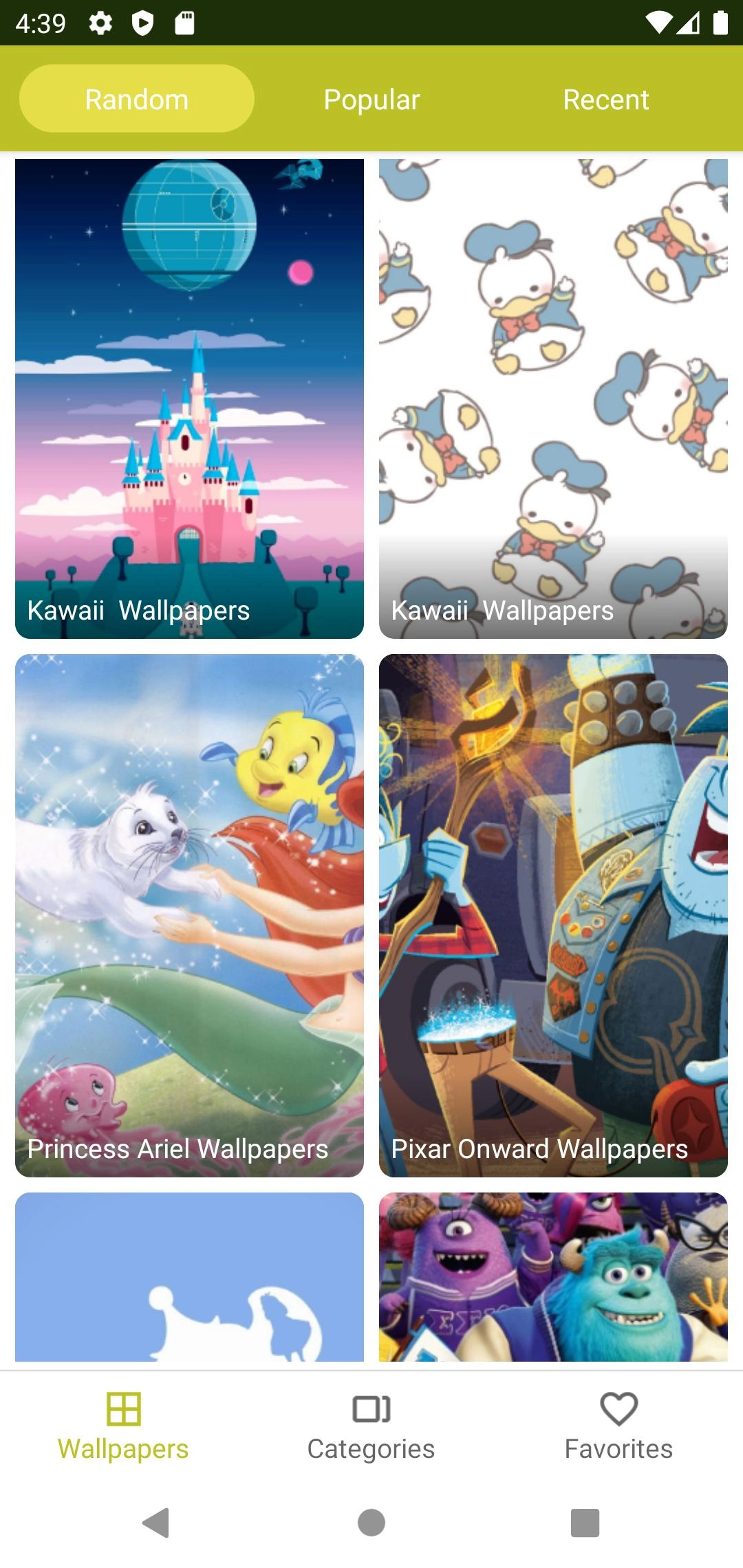The image size is (743, 1568).
Task: Open the Donald Duck Kawaii wallpaper
Action: click(x=553, y=398)
